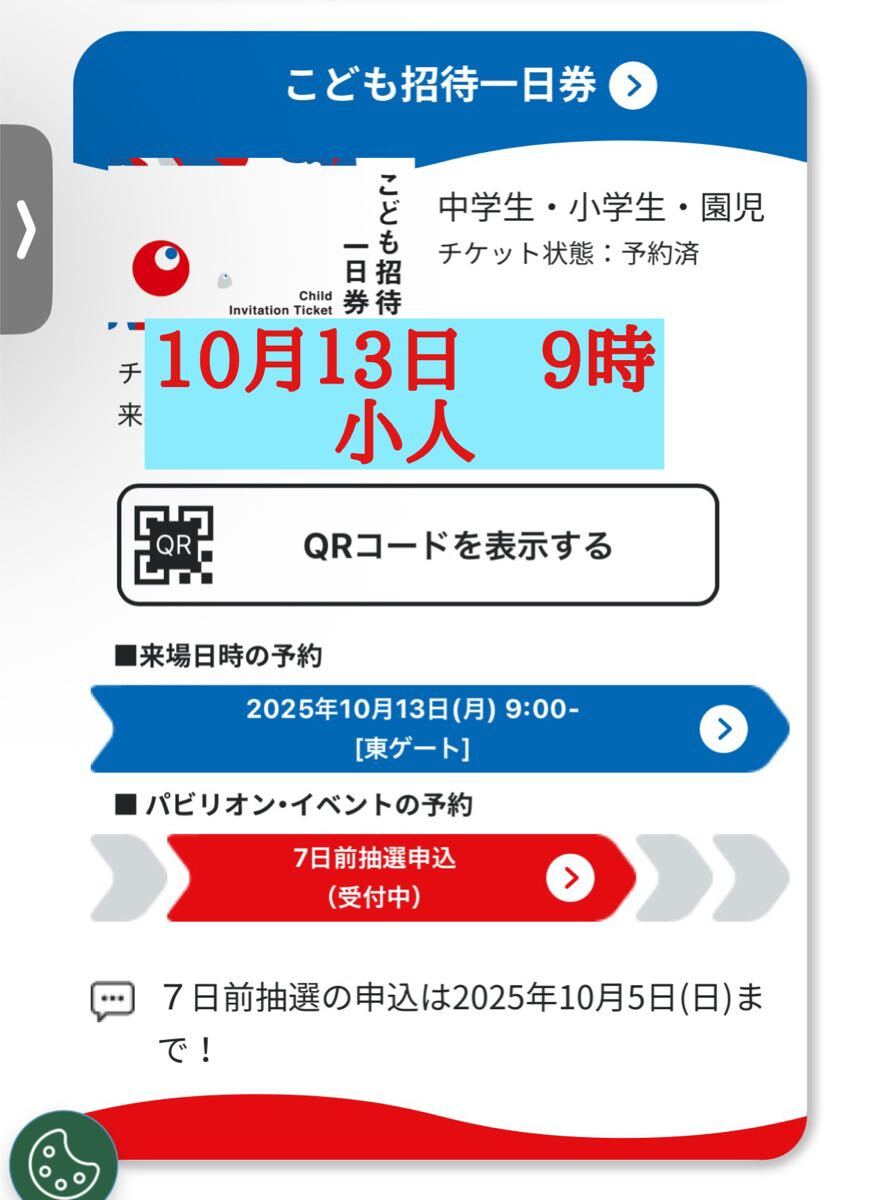Screen dimensions: 881x1200
Task: Open 7日前抽選申込 lottery application
Action: click(x=400, y=878)
